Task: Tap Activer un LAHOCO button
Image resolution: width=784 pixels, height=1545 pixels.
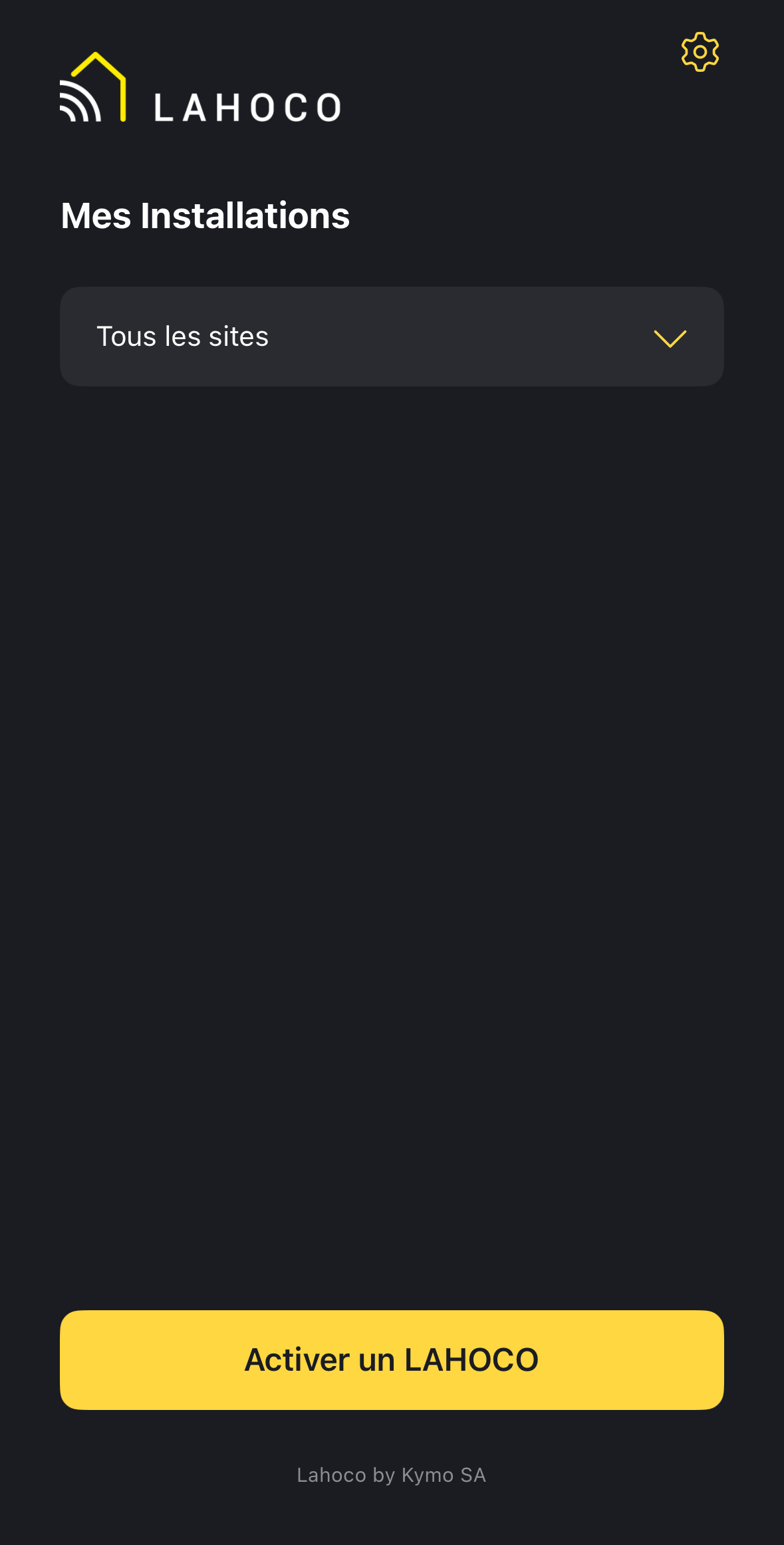Action: [x=392, y=1359]
